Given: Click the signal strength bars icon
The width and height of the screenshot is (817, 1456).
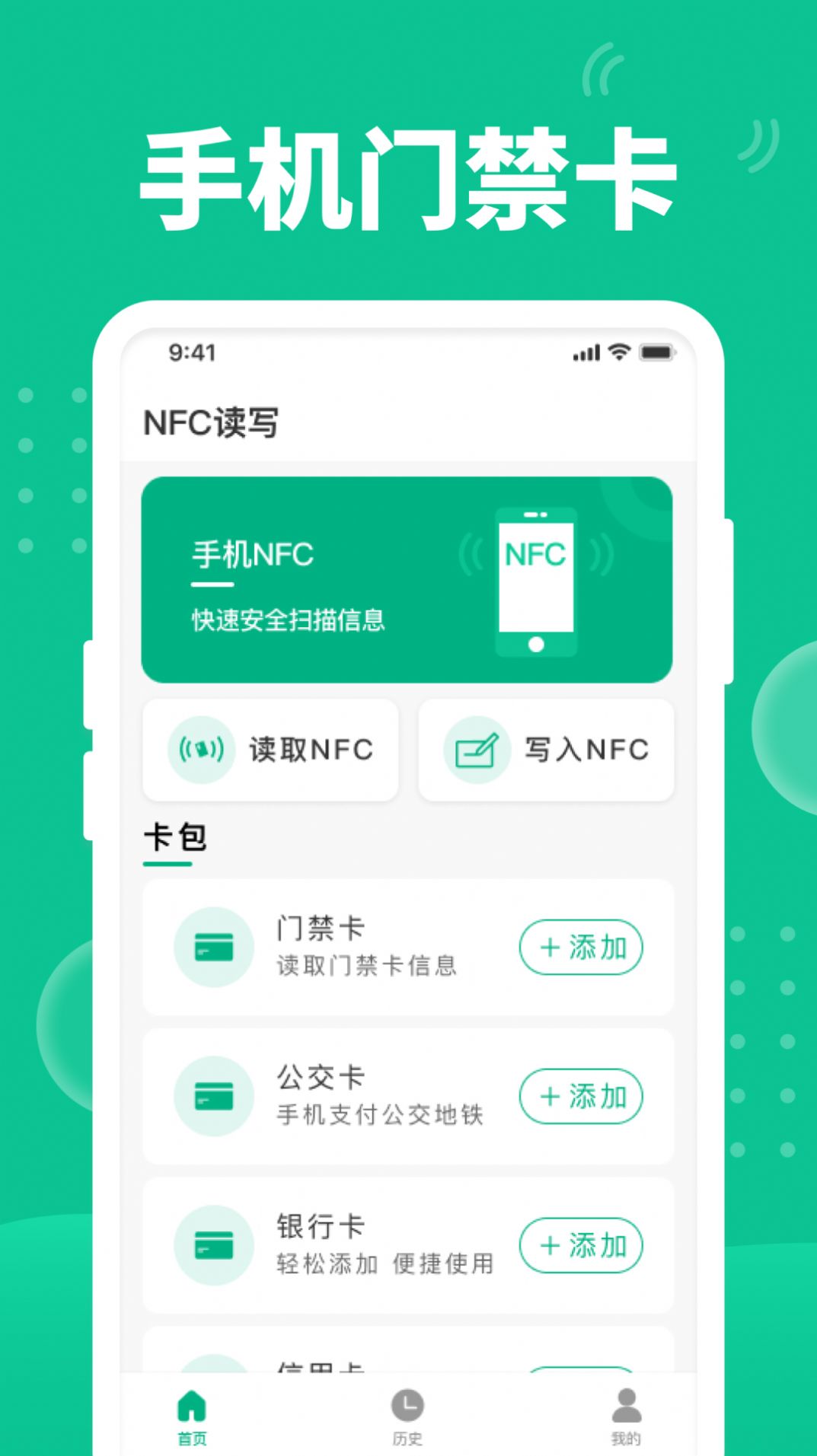Looking at the screenshot, I should (586, 352).
